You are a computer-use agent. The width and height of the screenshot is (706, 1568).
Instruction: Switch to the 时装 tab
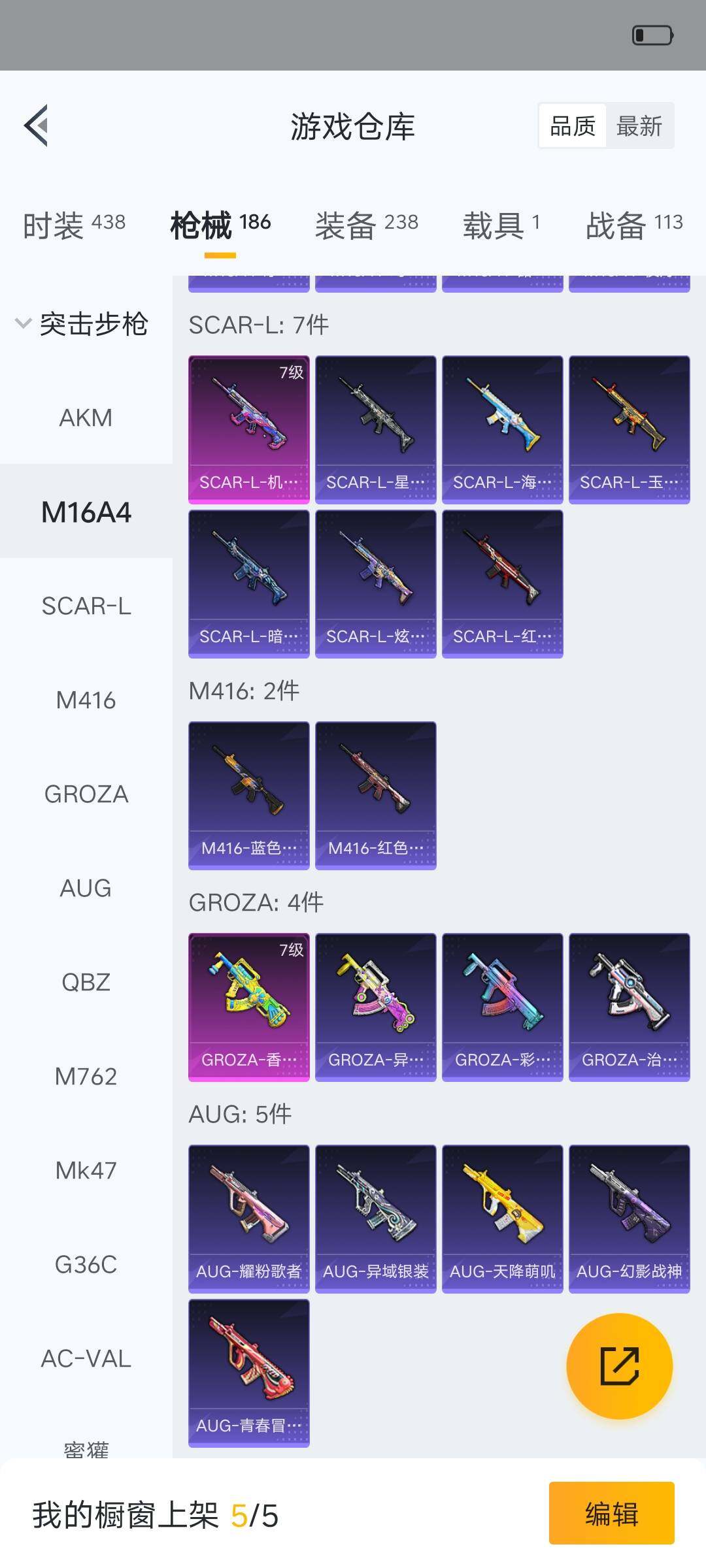[74, 225]
